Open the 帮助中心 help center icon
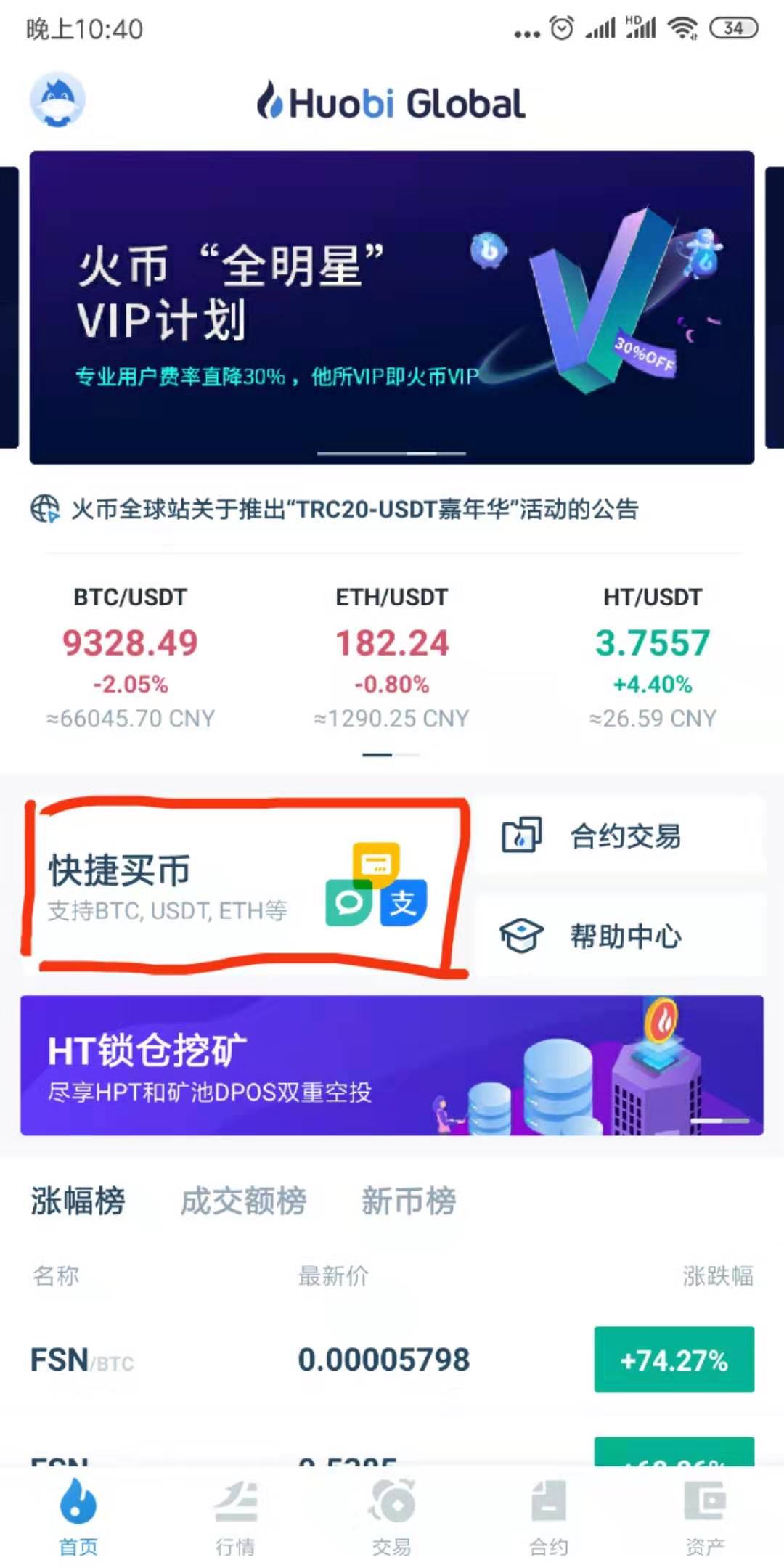Viewport: 784px width, 1568px height. (x=523, y=936)
